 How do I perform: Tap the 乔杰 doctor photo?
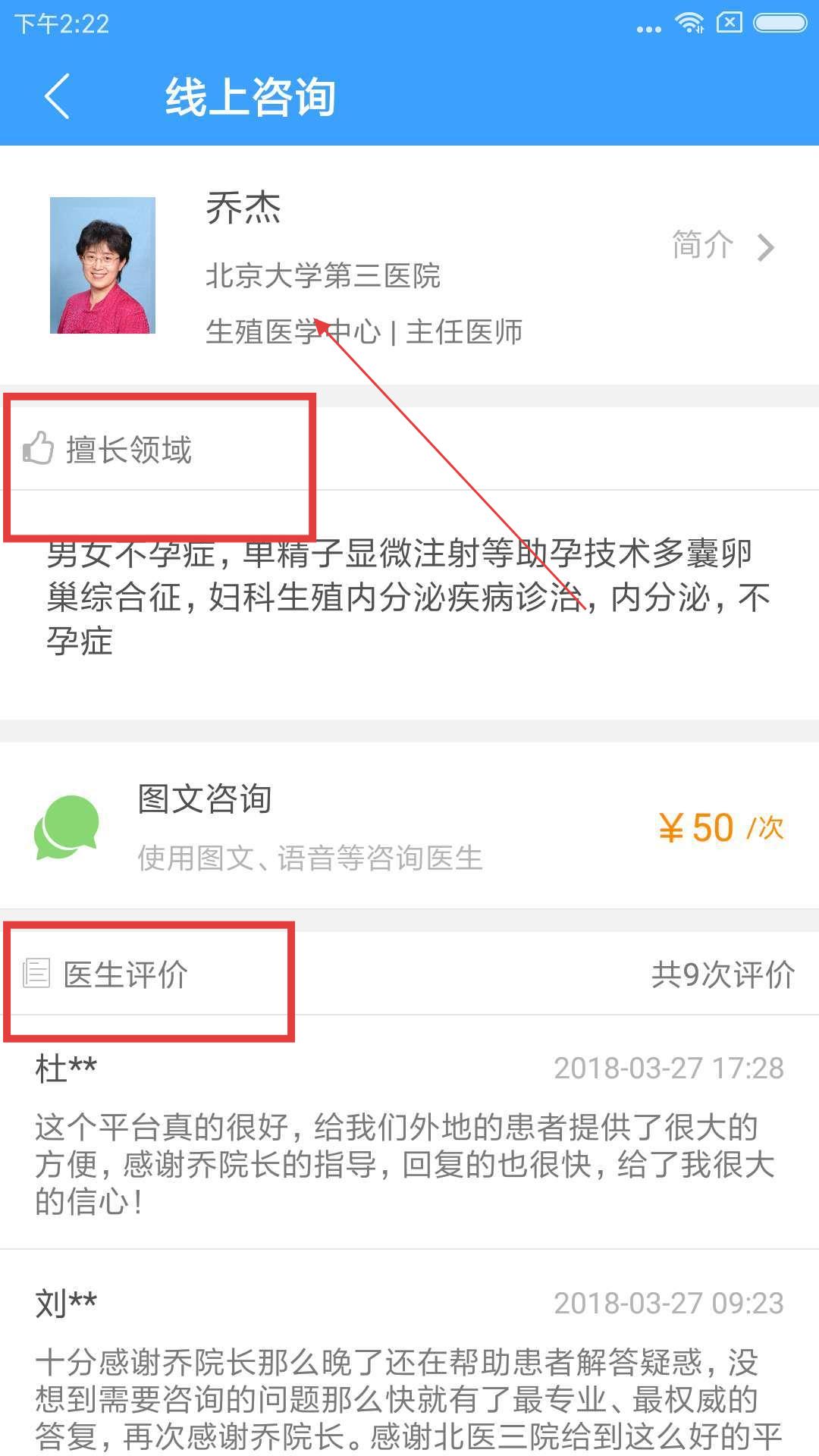click(102, 265)
